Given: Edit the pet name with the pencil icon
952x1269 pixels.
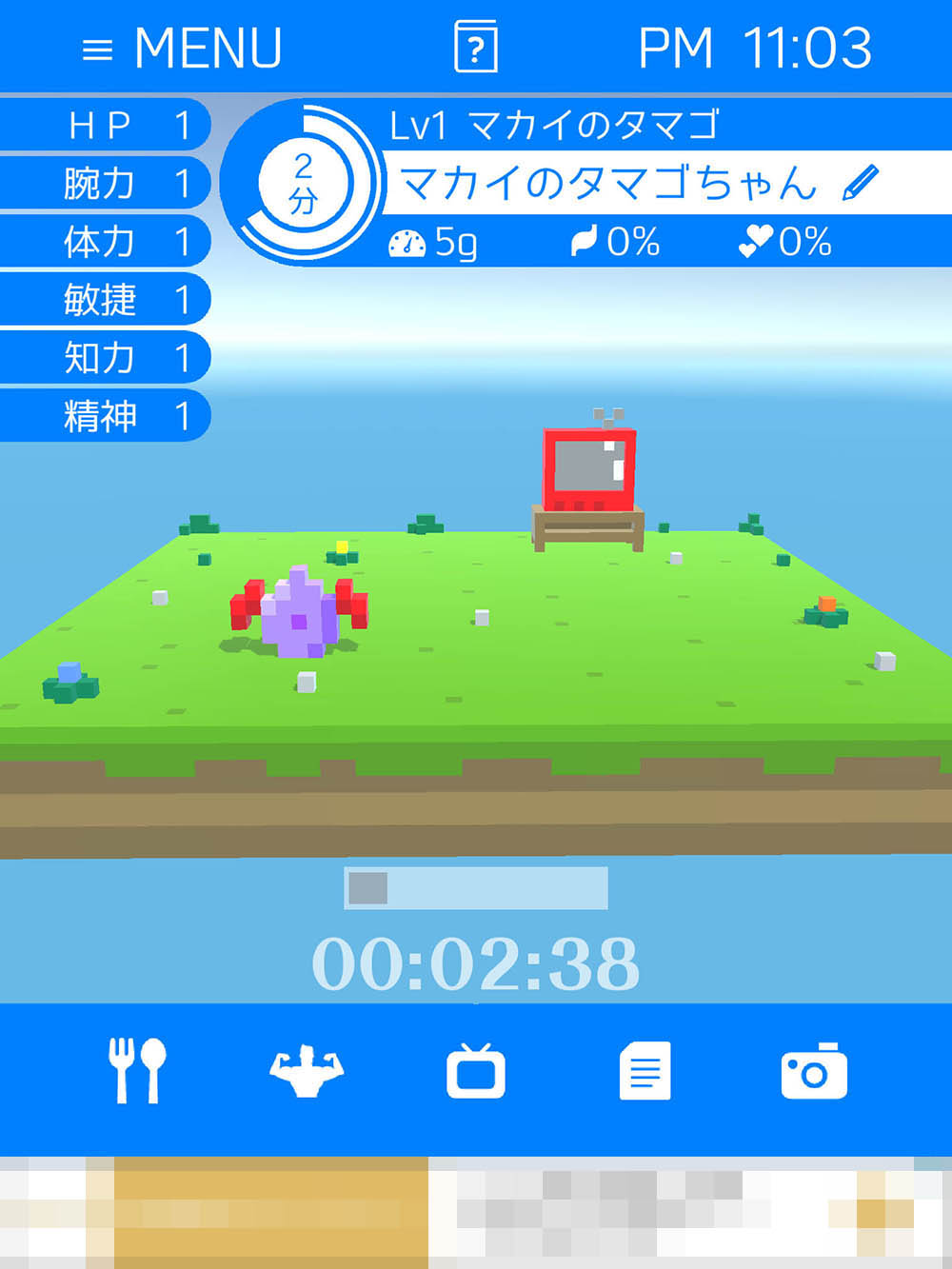Looking at the screenshot, I should pyautogui.click(x=861, y=183).
